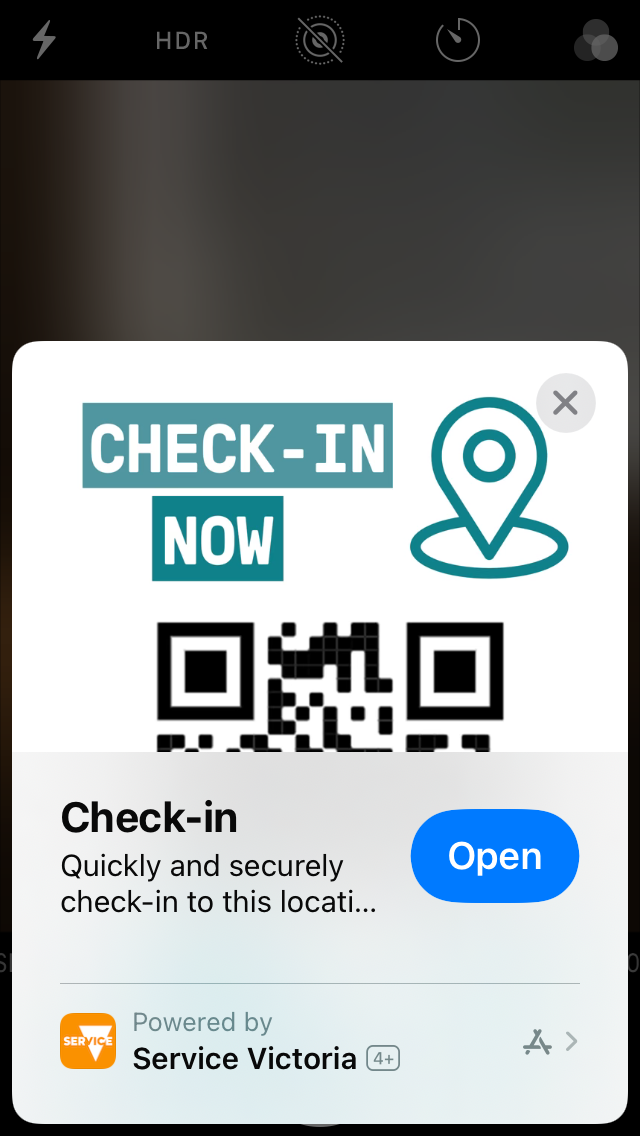Open the Check-in App Clip
The width and height of the screenshot is (640, 1136).
click(495, 856)
